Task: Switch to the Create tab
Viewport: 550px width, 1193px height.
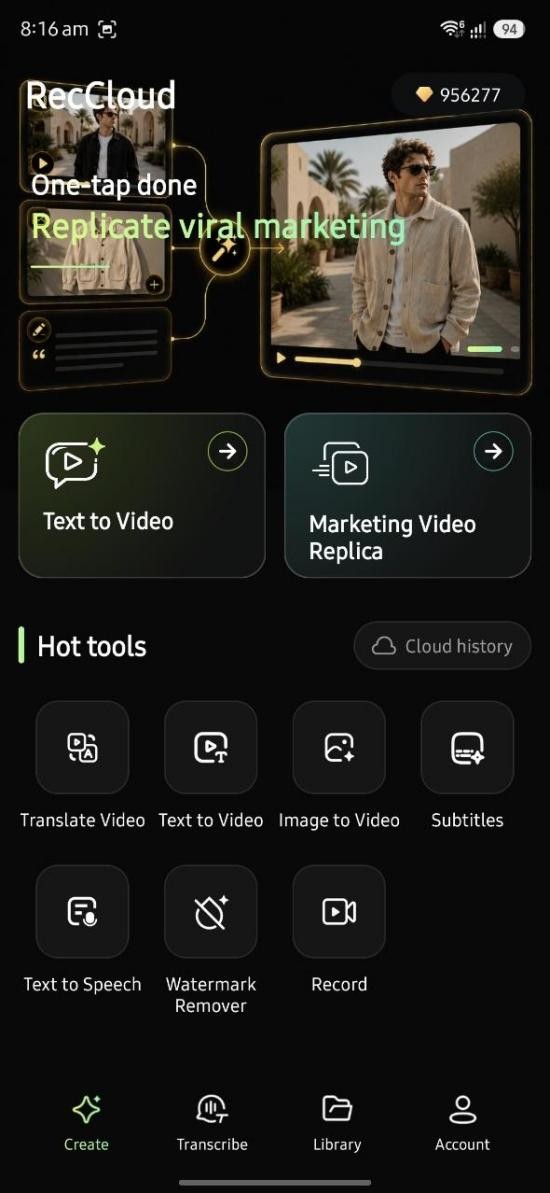Action: [86, 1124]
